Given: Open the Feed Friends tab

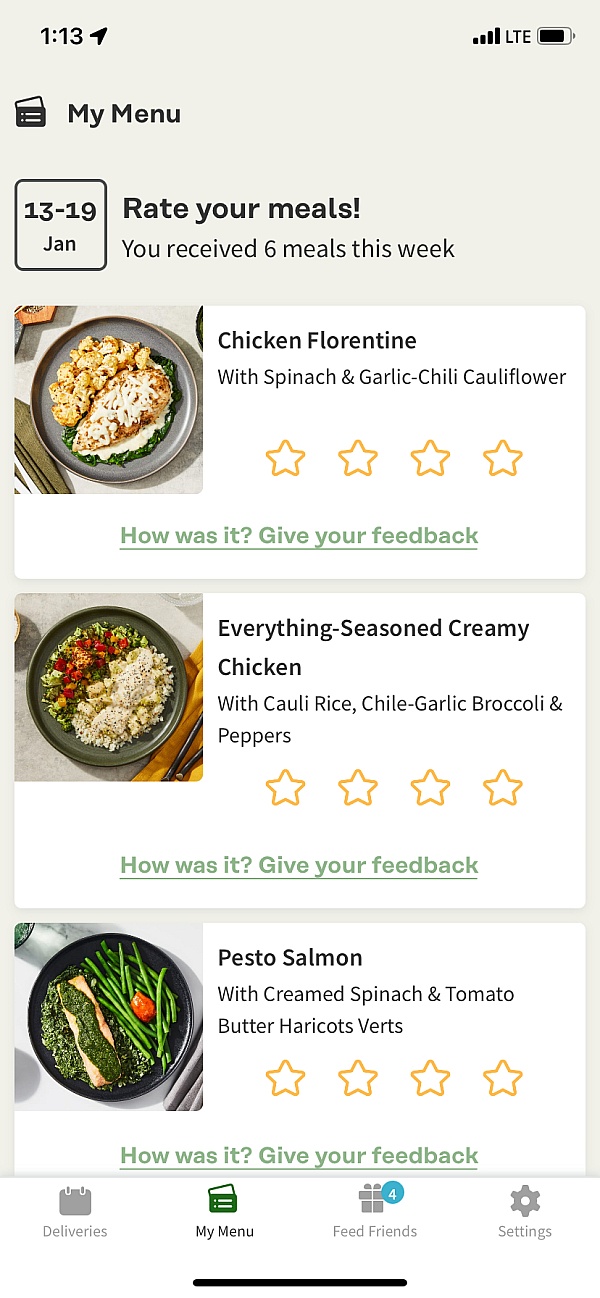Looking at the screenshot, I should pos(375,1213).
